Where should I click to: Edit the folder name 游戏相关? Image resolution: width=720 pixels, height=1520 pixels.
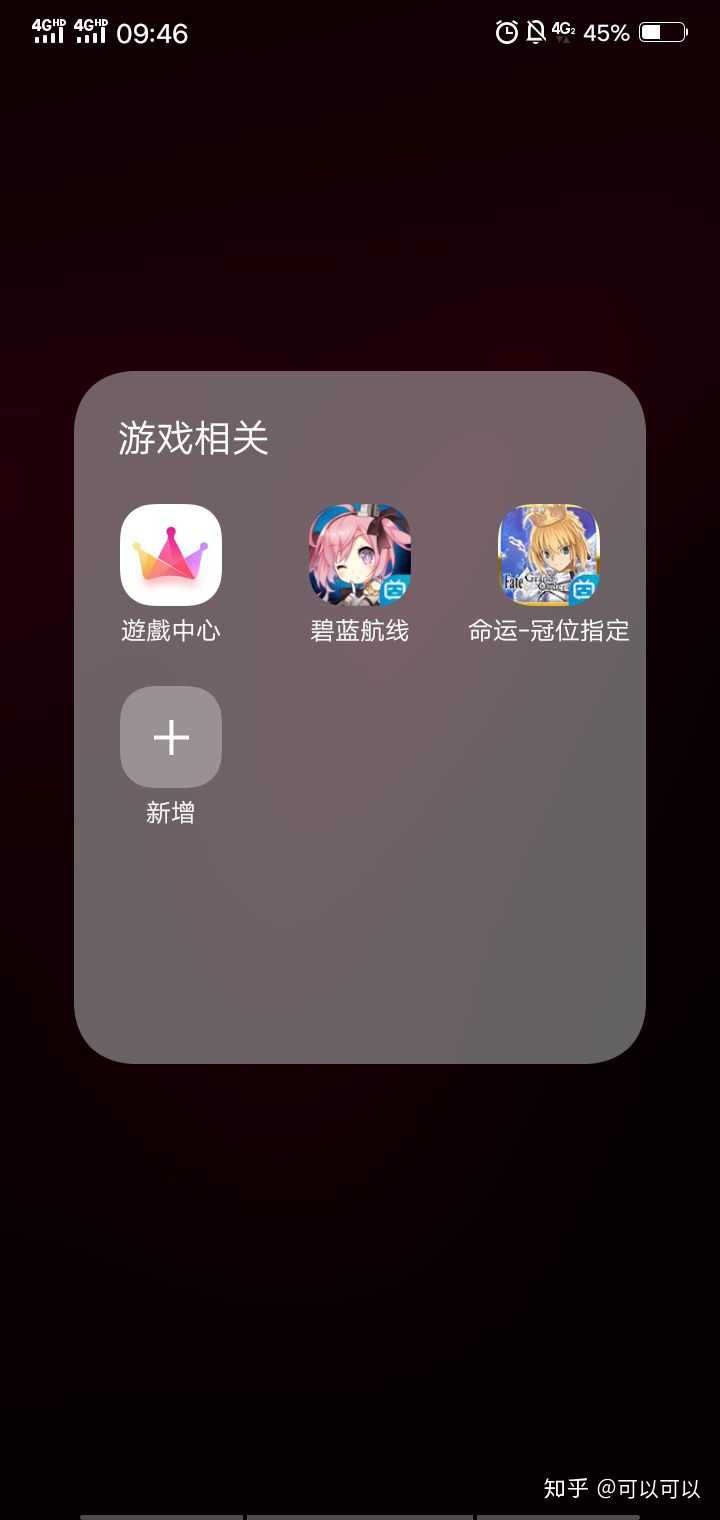[x=194, y=438]
